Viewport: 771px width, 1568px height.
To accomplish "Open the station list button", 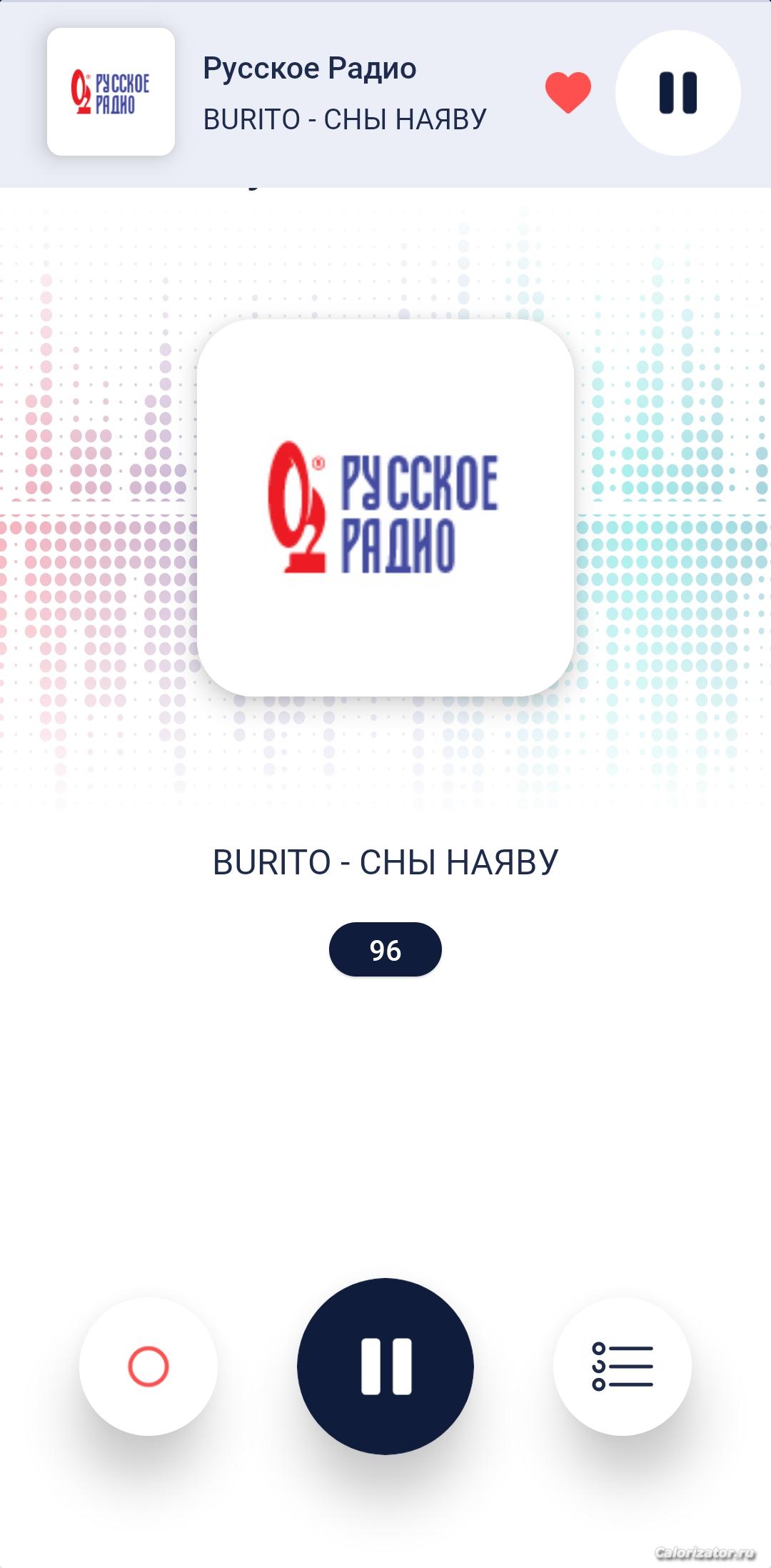I will pyautogui.click(x=623, y=1366).
